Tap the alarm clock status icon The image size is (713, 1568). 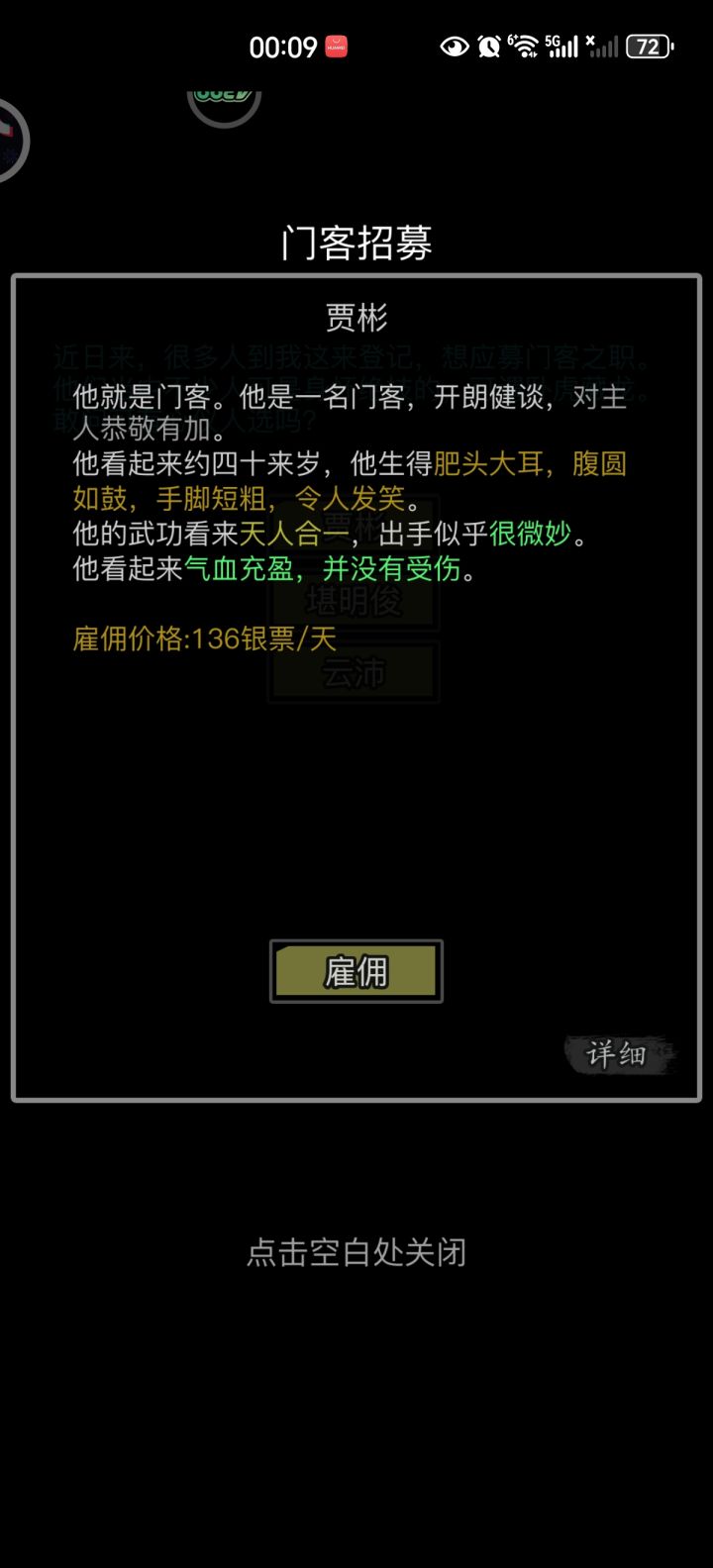pos(486,46)
